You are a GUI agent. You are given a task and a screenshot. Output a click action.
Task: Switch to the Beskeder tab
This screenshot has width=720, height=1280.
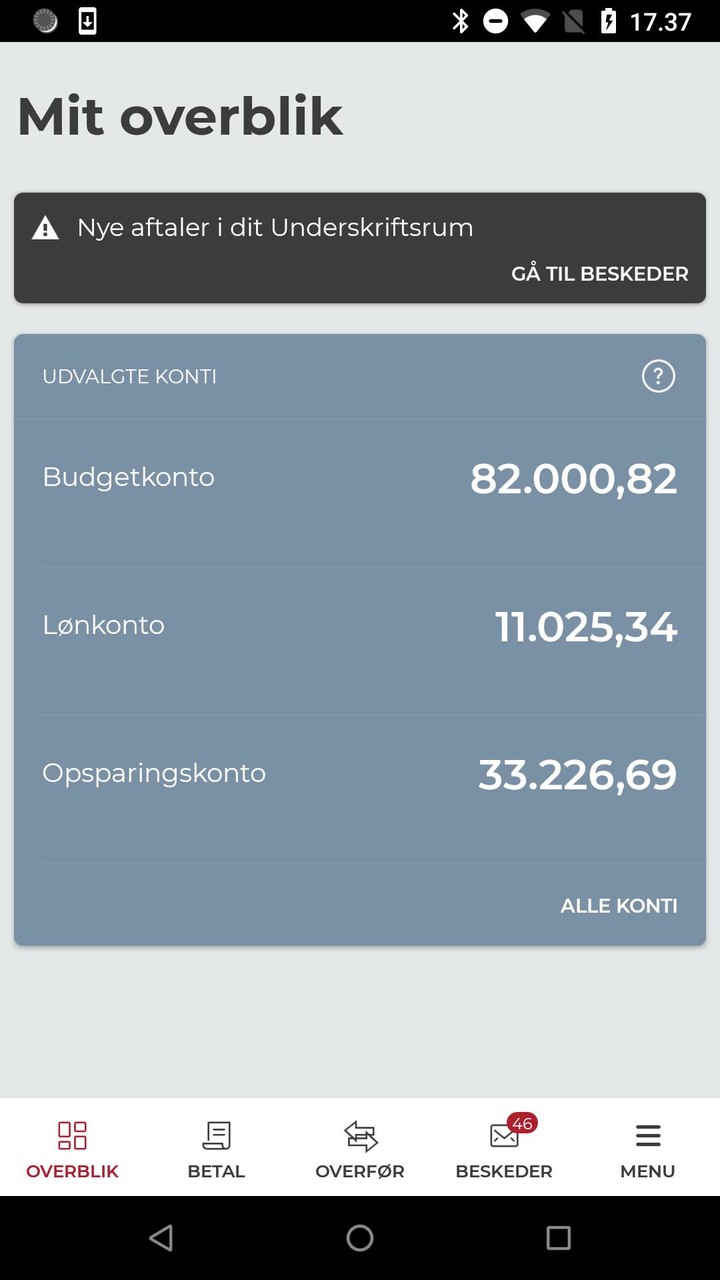coord(504,1148)
